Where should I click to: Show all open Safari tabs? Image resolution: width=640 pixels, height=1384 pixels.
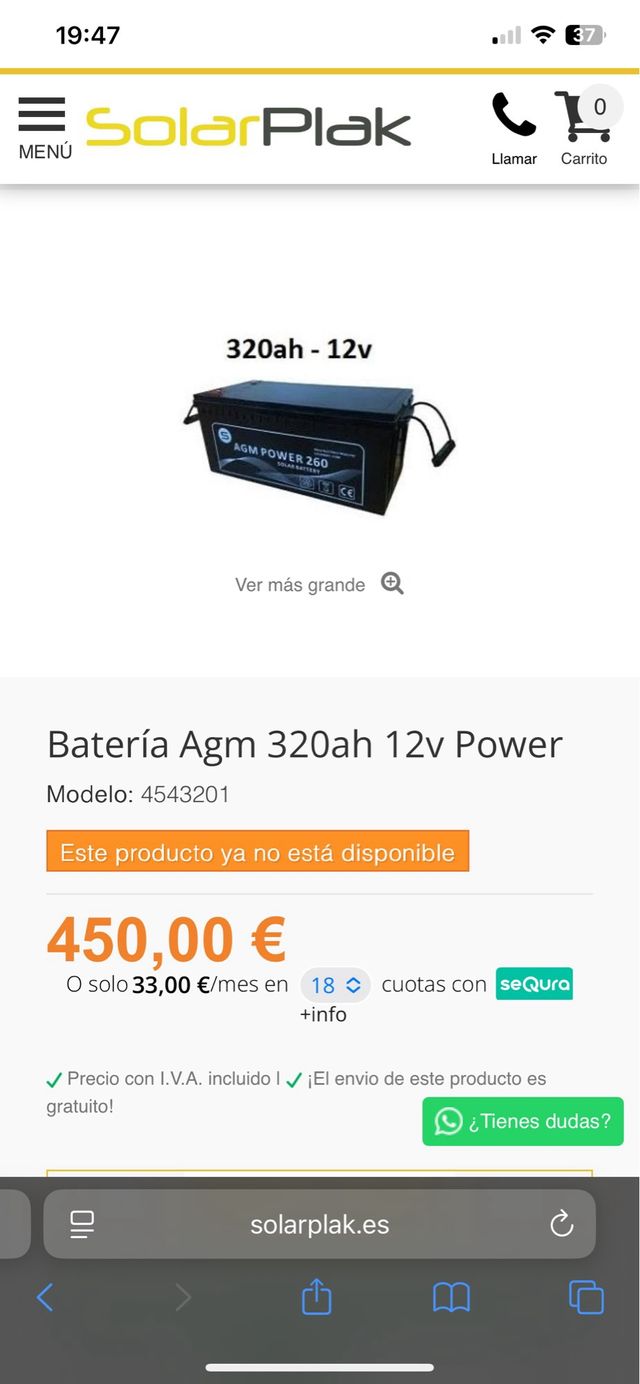[x=586, y=1298]
